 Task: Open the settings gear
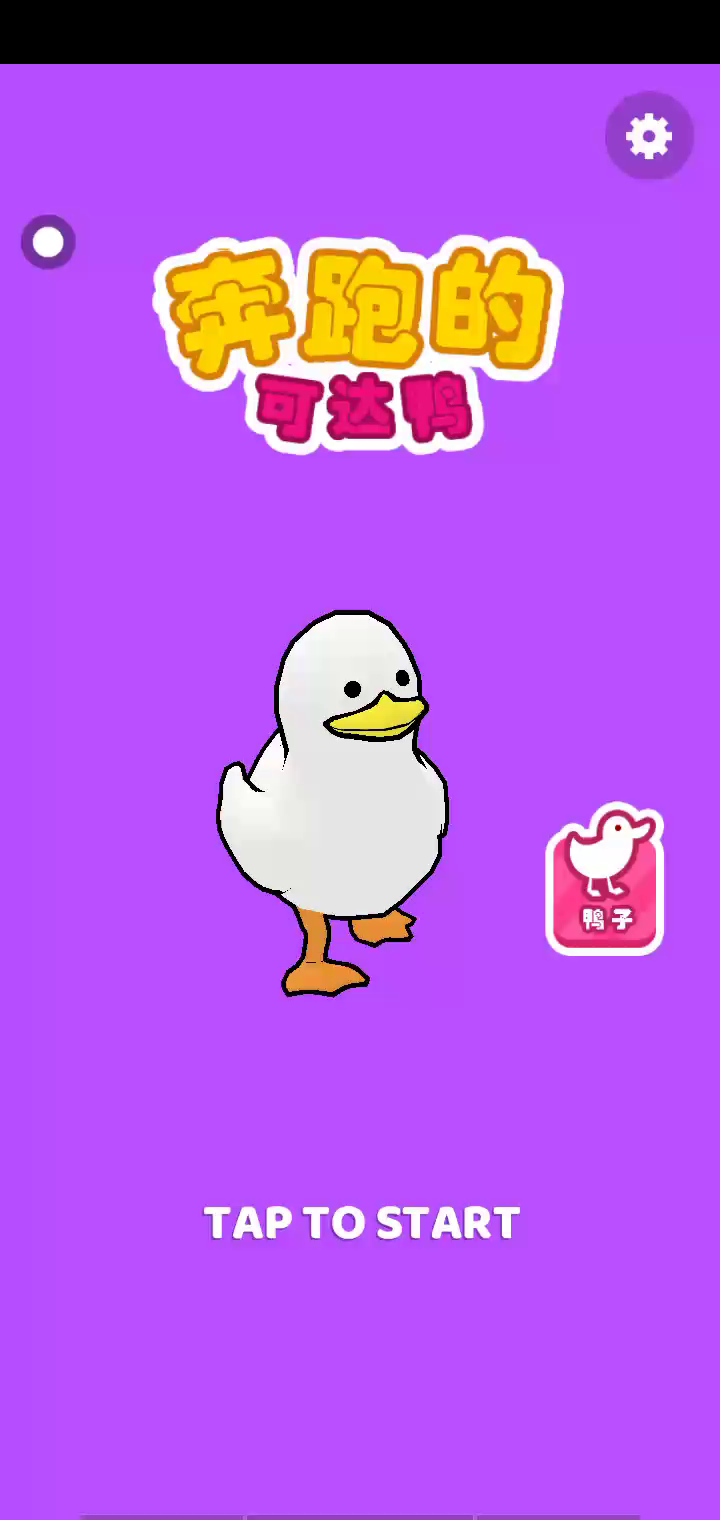(649, 136)
